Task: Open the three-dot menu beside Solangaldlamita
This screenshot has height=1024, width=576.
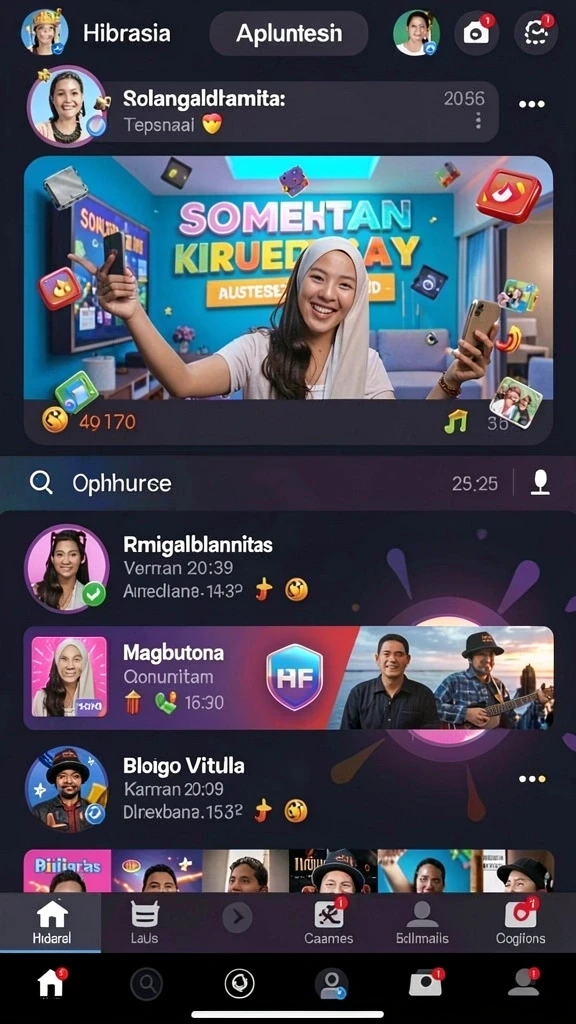Action: [x=532, y=104]
